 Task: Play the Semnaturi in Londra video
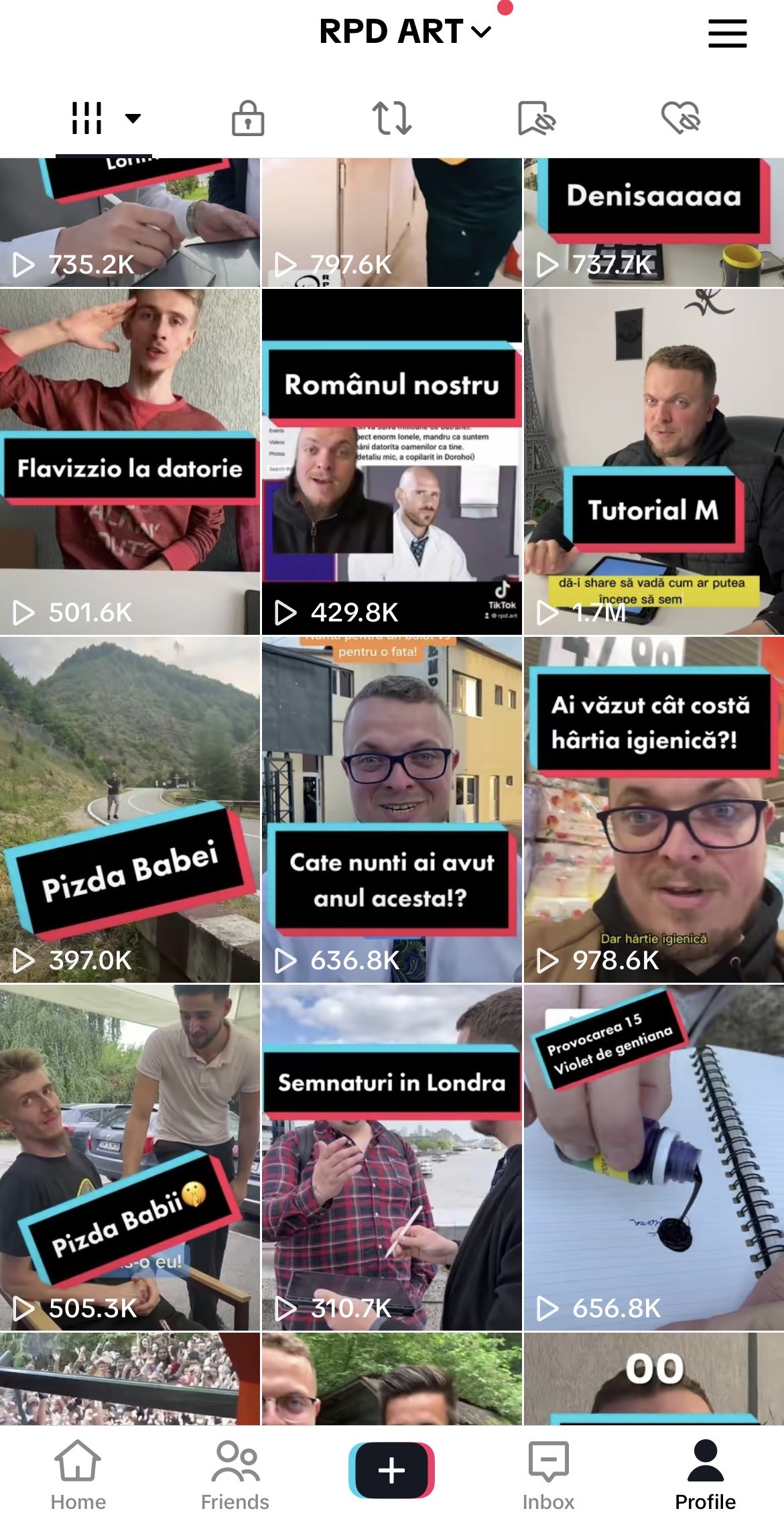(x=391, y=1158)
